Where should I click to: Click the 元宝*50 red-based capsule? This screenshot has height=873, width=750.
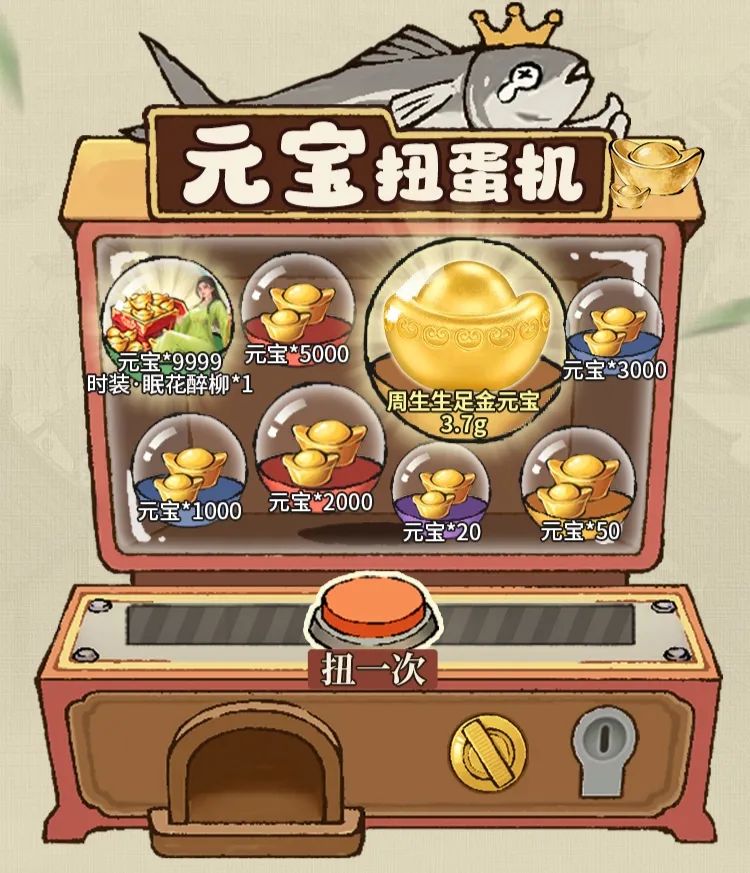[x=580, y=480]
